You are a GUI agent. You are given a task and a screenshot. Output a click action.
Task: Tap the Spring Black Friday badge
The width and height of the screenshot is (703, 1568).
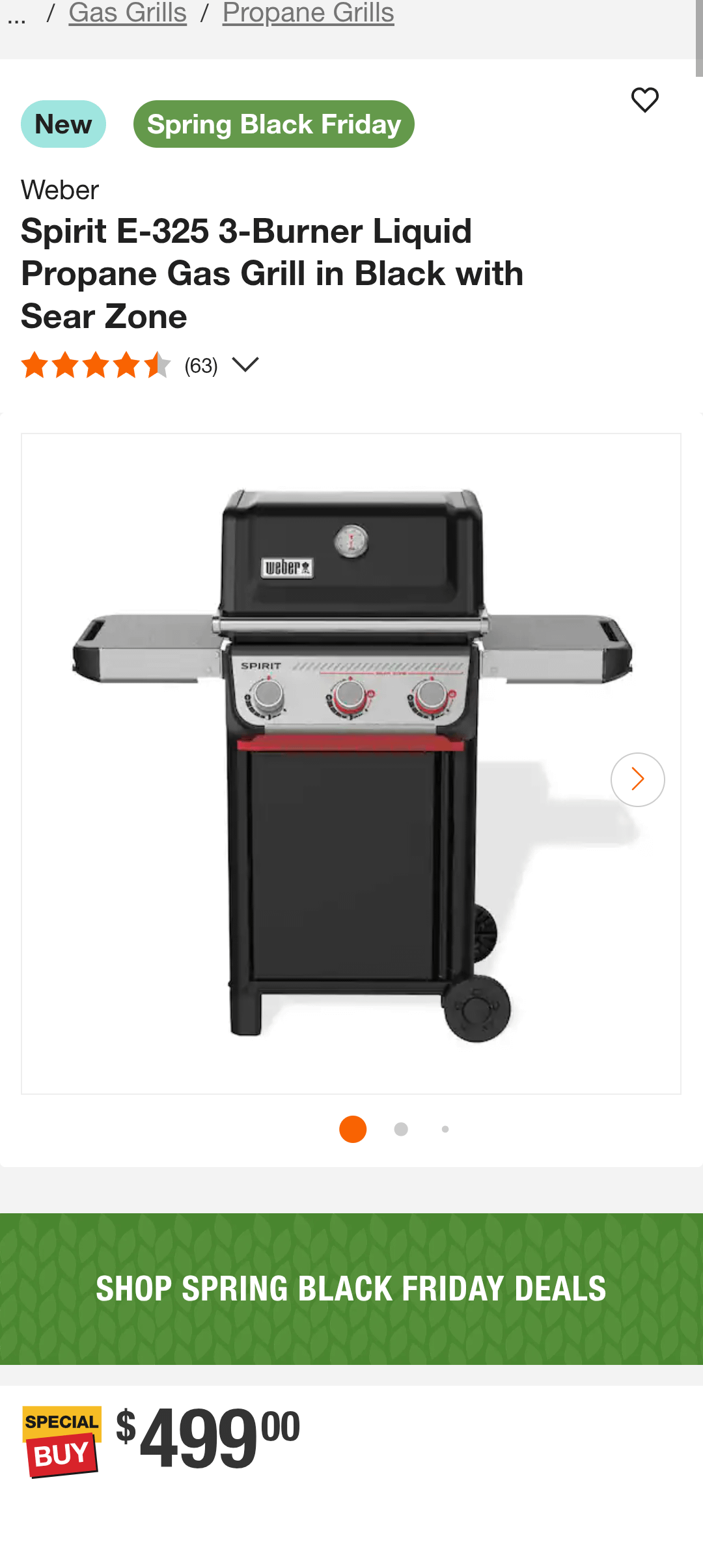click(273, 124)
